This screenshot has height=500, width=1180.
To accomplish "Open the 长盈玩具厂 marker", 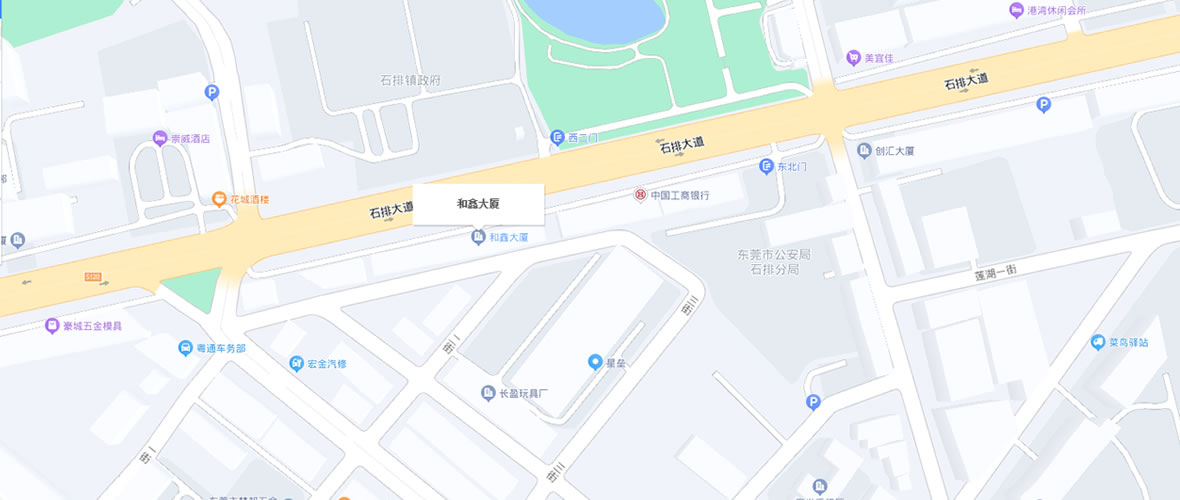I will pos(488,393).
